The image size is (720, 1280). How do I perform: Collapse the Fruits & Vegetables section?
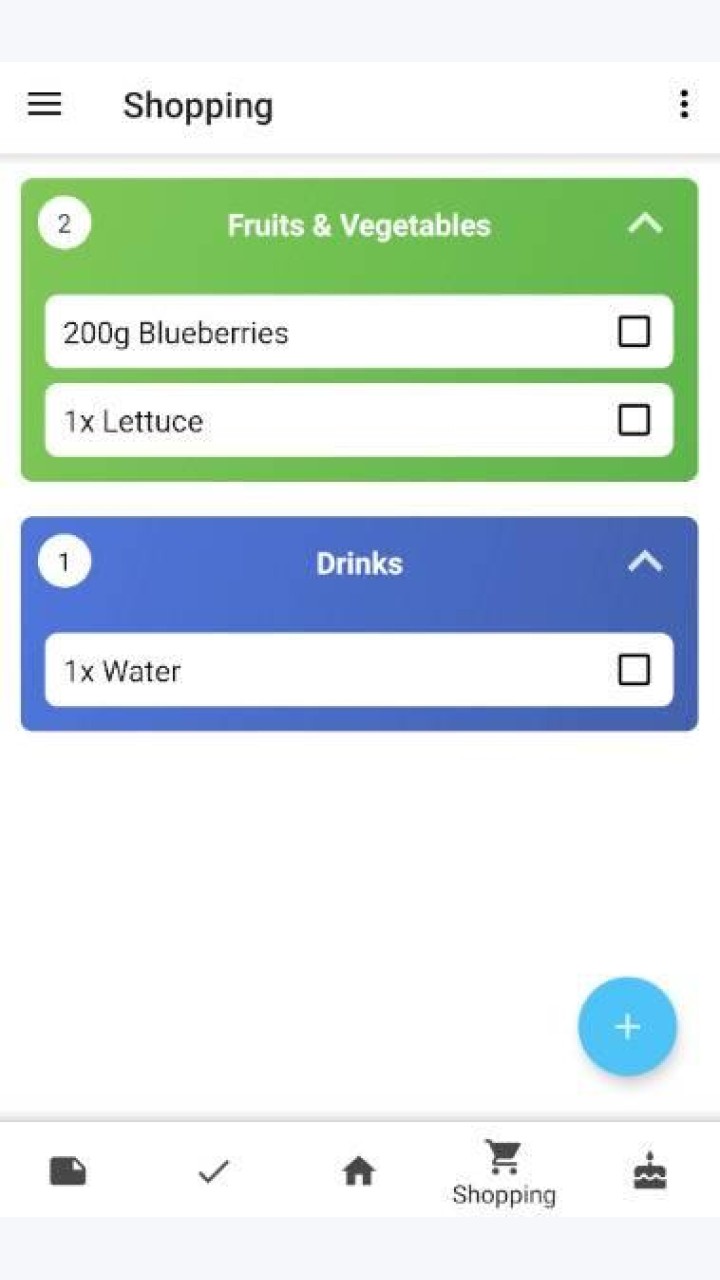[645, 224]
